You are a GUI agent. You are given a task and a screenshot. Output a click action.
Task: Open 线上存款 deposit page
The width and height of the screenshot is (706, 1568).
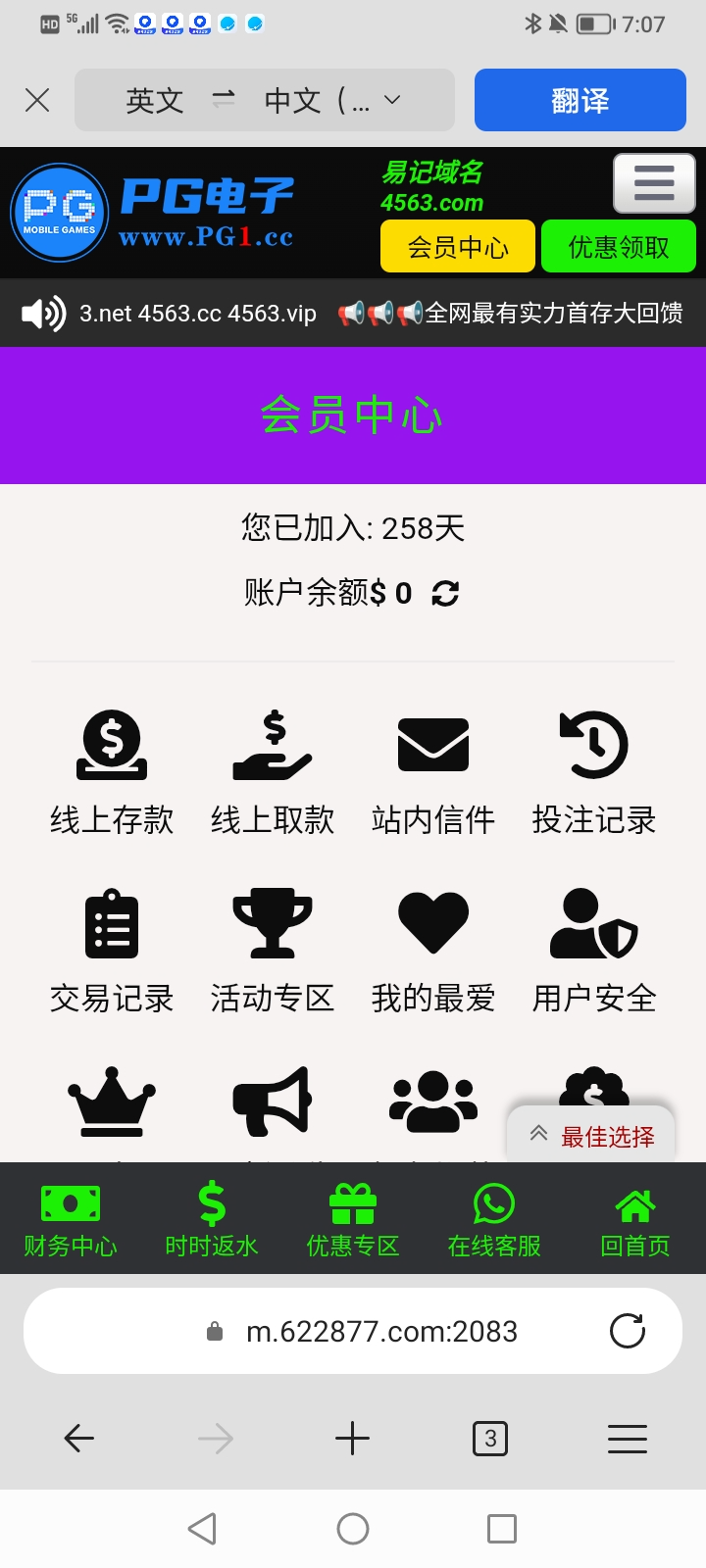112,773
